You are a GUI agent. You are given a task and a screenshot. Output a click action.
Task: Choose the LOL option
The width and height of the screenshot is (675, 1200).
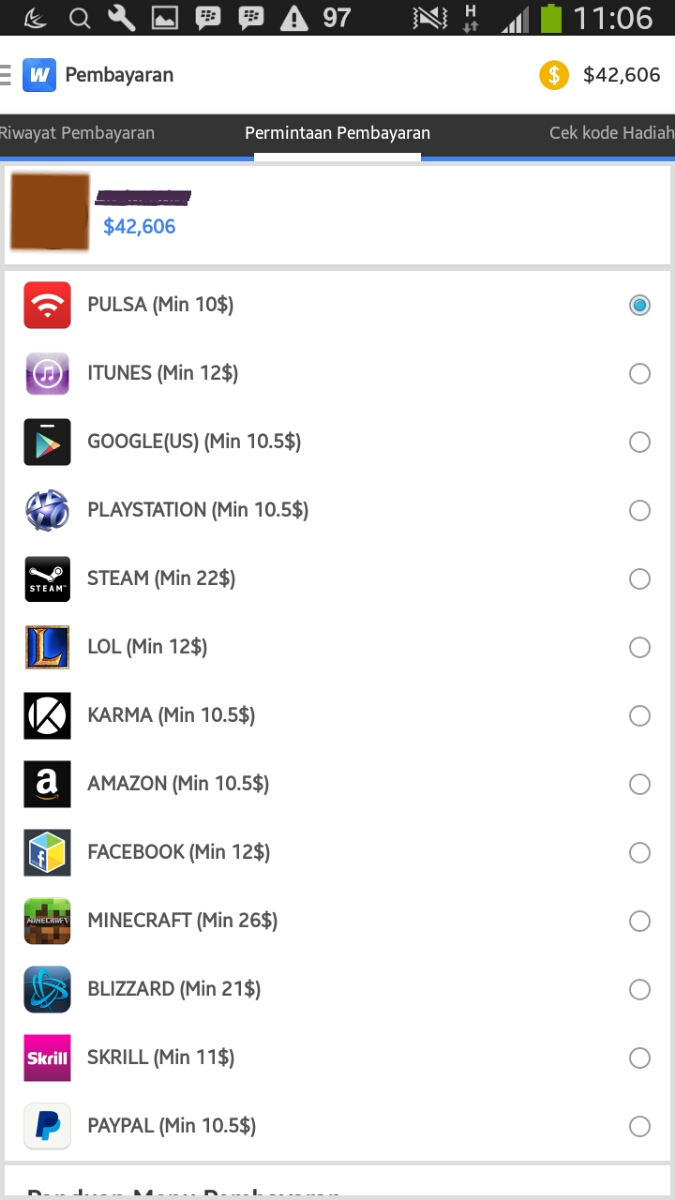point(338,647)
